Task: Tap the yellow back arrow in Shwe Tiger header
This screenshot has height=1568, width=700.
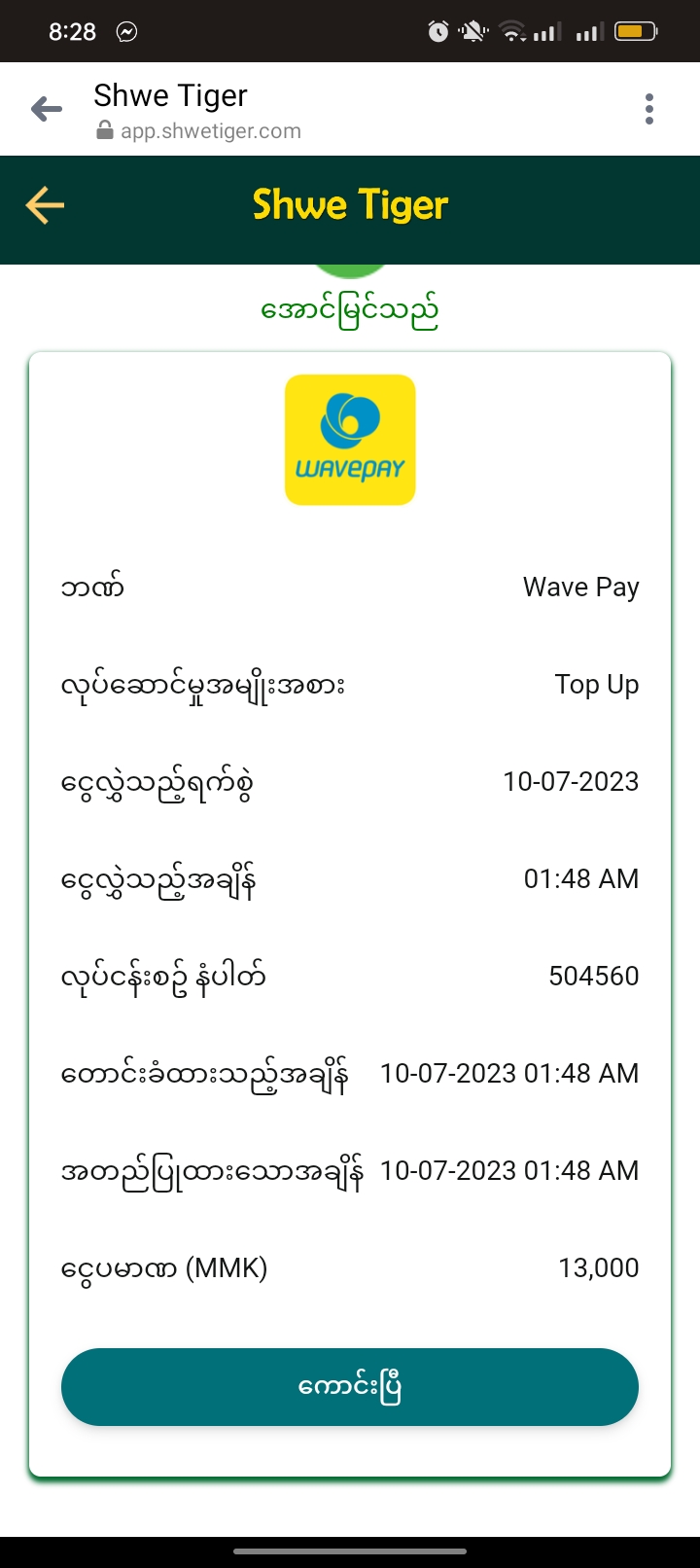Action: coord(45,205)
